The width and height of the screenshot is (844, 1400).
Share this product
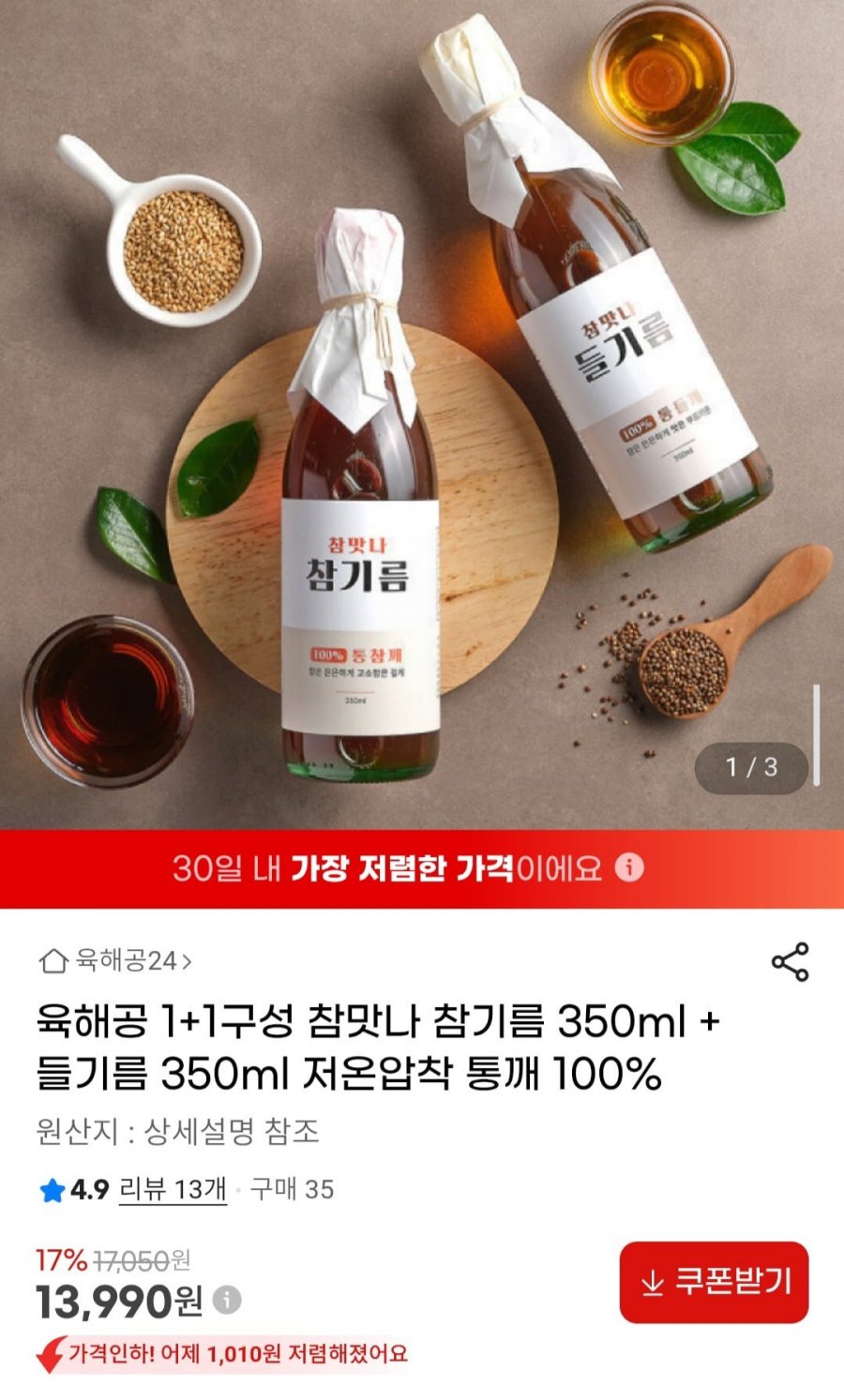[x=790, y=962]
